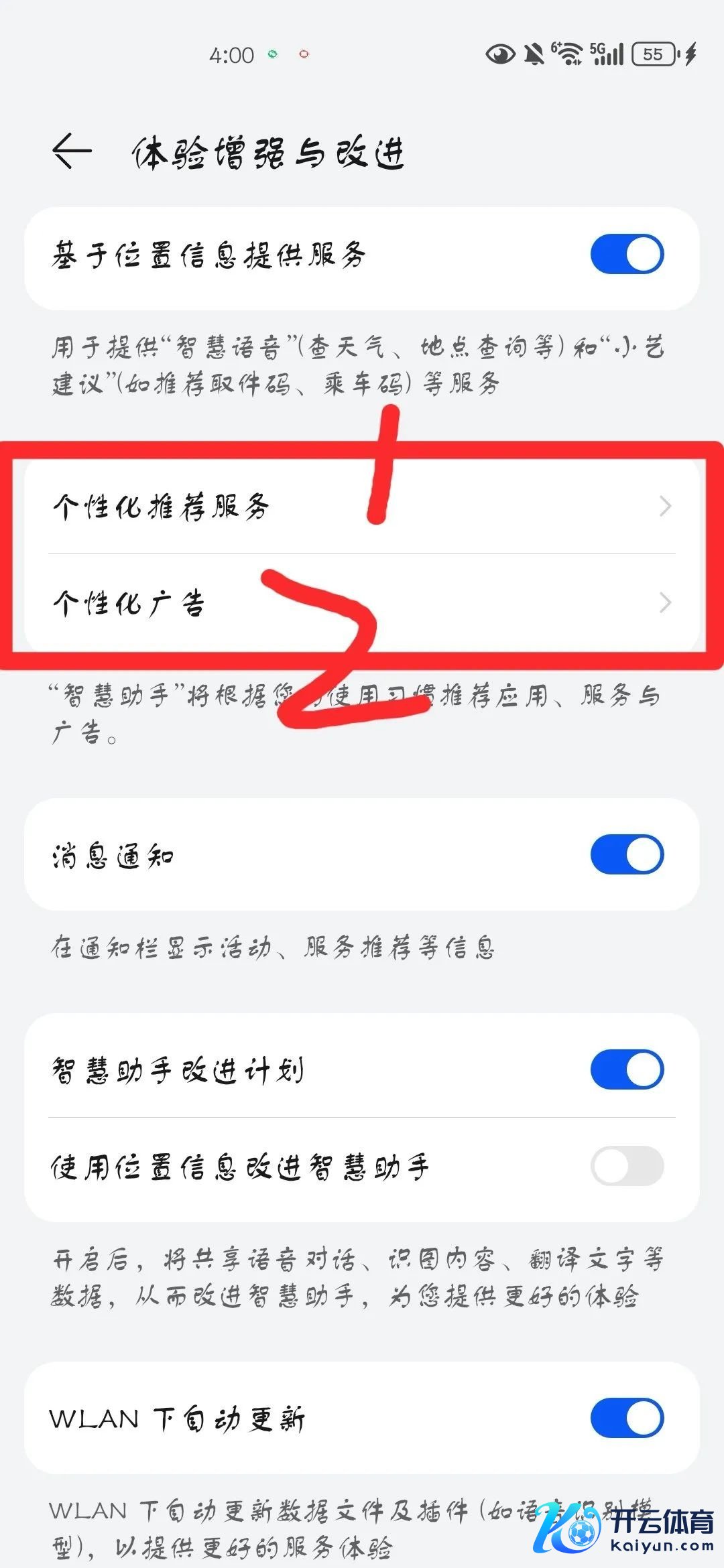
Task: Disable the 消息通知 toggle
Action: pyautogui.click(x=627, y=854)
